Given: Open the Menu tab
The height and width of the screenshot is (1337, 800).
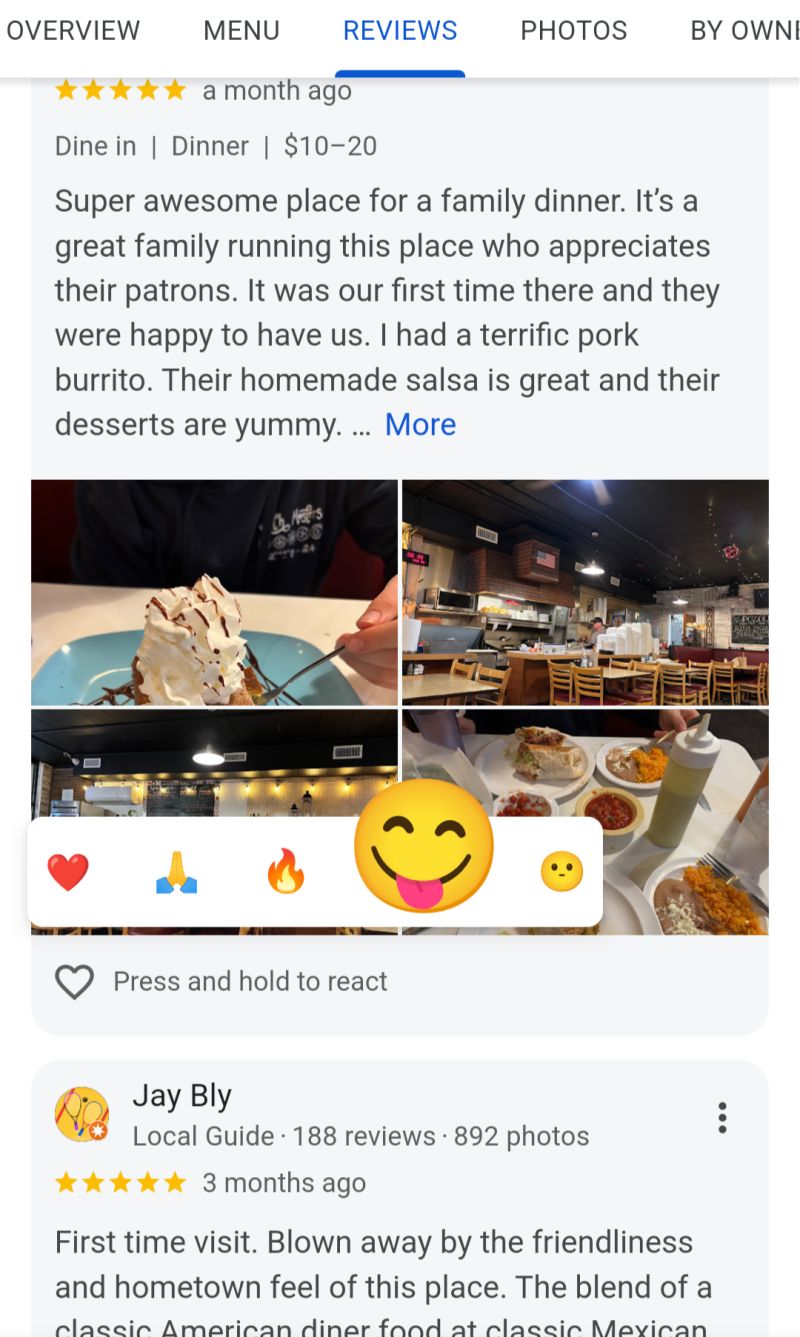Looking at the screenshot, I should click(241, 31).
